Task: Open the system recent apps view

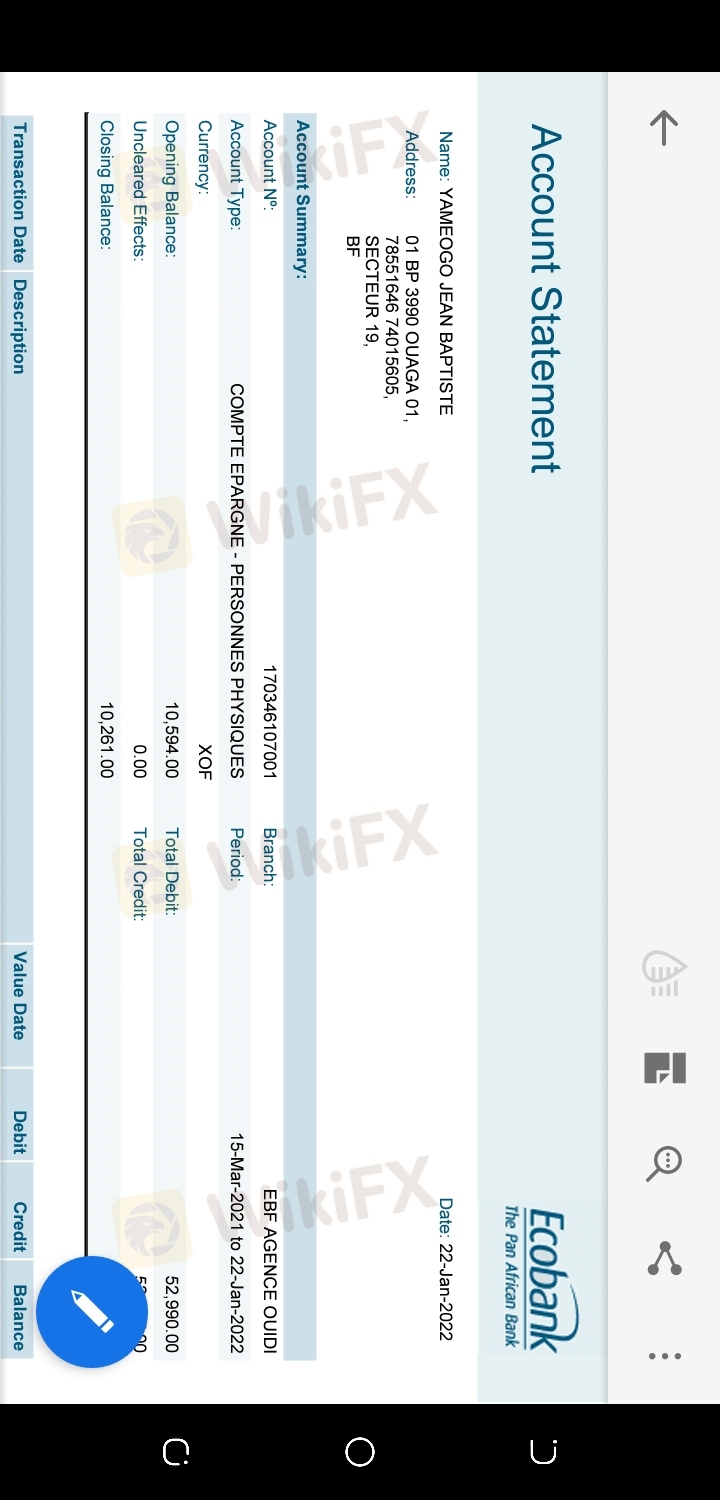Action: (x=176, y=1452)
